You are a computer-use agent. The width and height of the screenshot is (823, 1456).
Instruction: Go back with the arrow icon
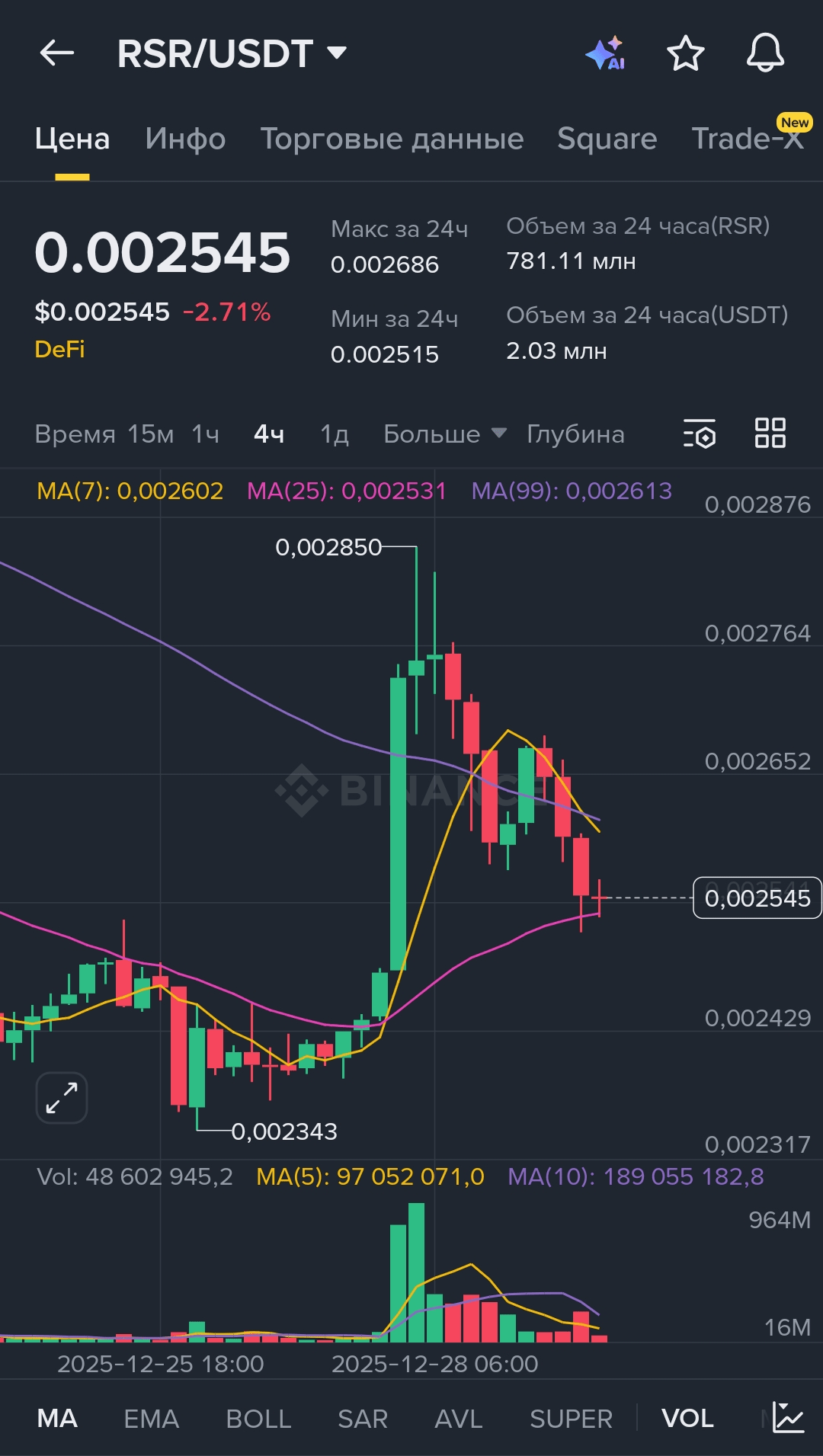click(x=57, y=53)
